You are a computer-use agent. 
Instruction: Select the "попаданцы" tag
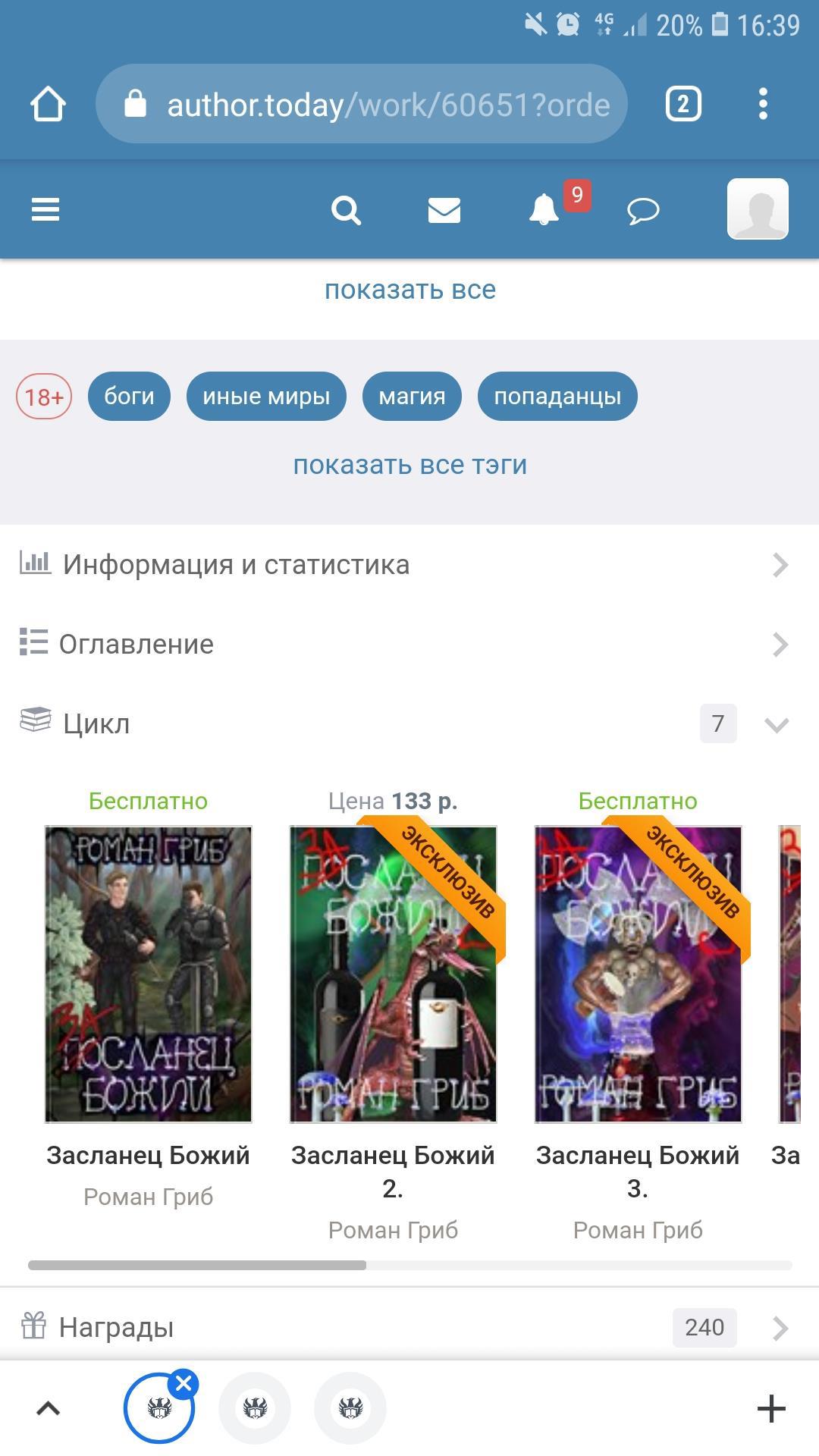click(557, 396)
